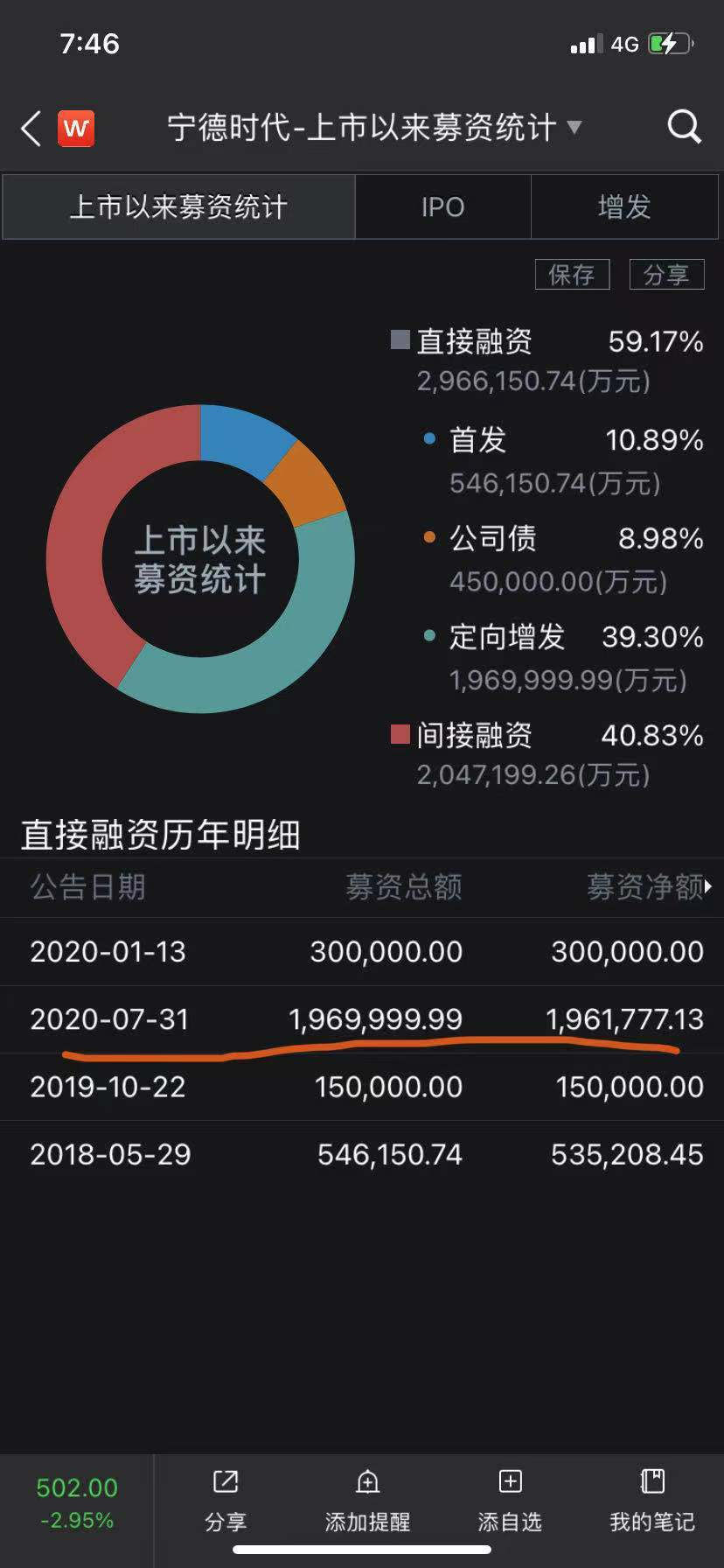The image size is (724, 1568).
Task: Select the 上市以来募资统计 tab
Action: (x=178, y=207)
